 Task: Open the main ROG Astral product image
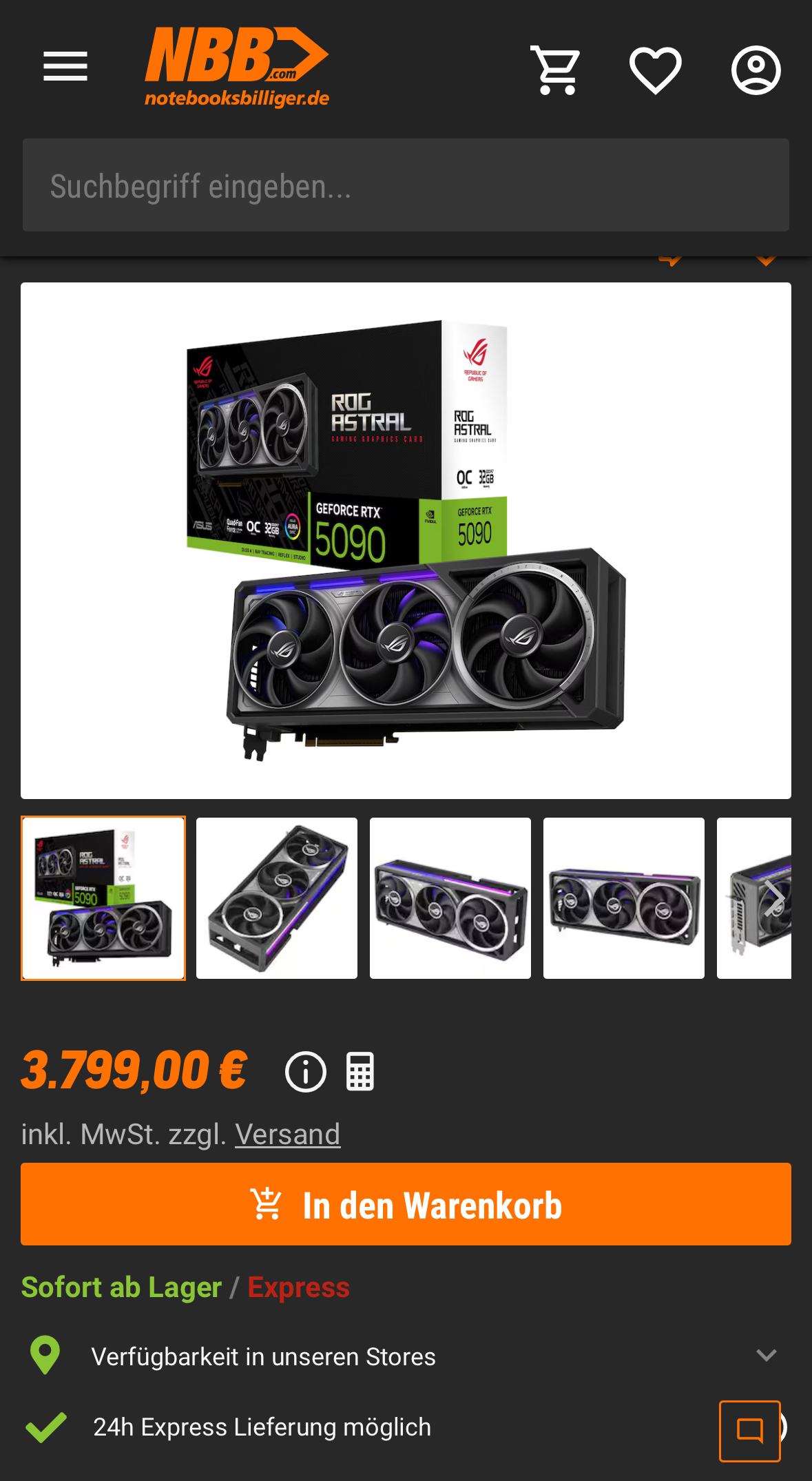406,540
